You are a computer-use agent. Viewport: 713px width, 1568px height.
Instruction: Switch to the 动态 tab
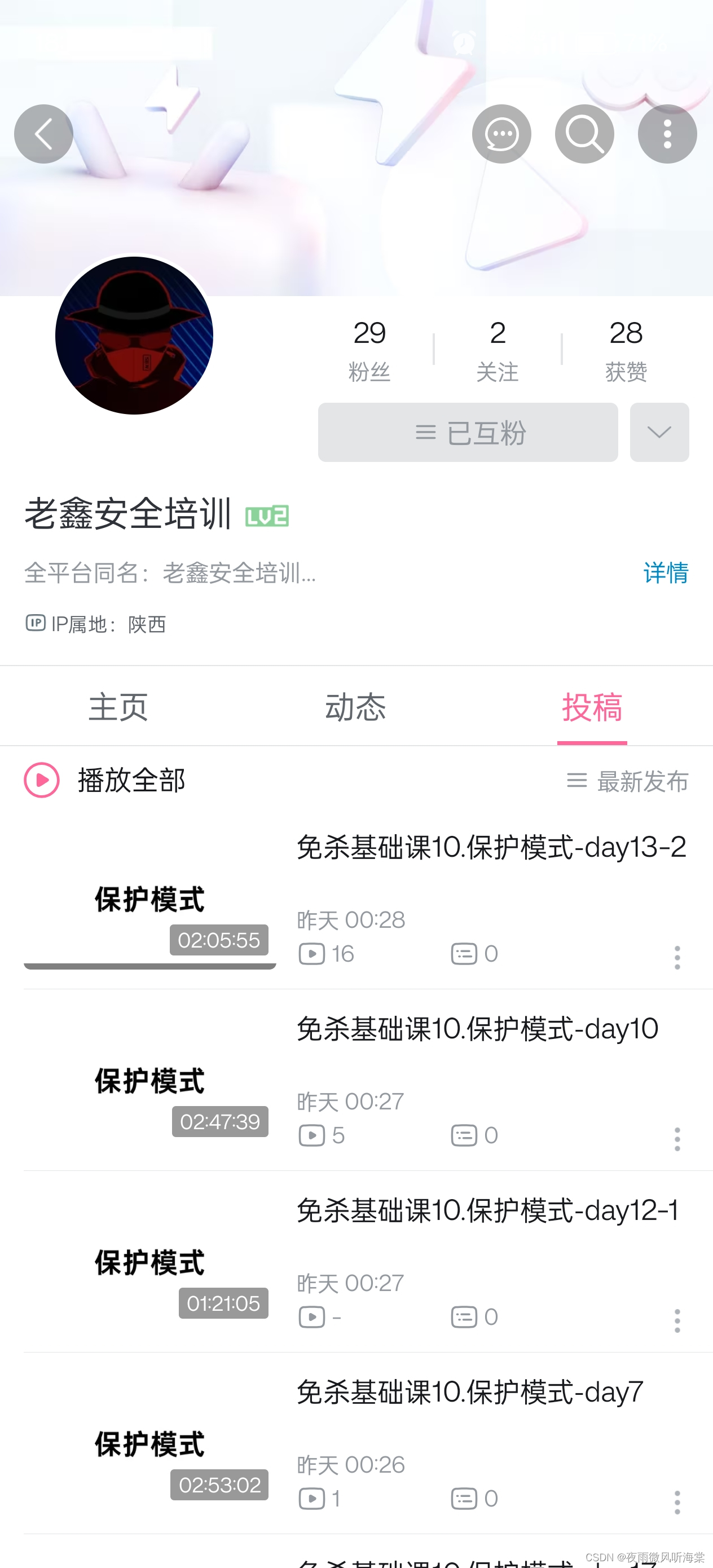tap(355, 707)
